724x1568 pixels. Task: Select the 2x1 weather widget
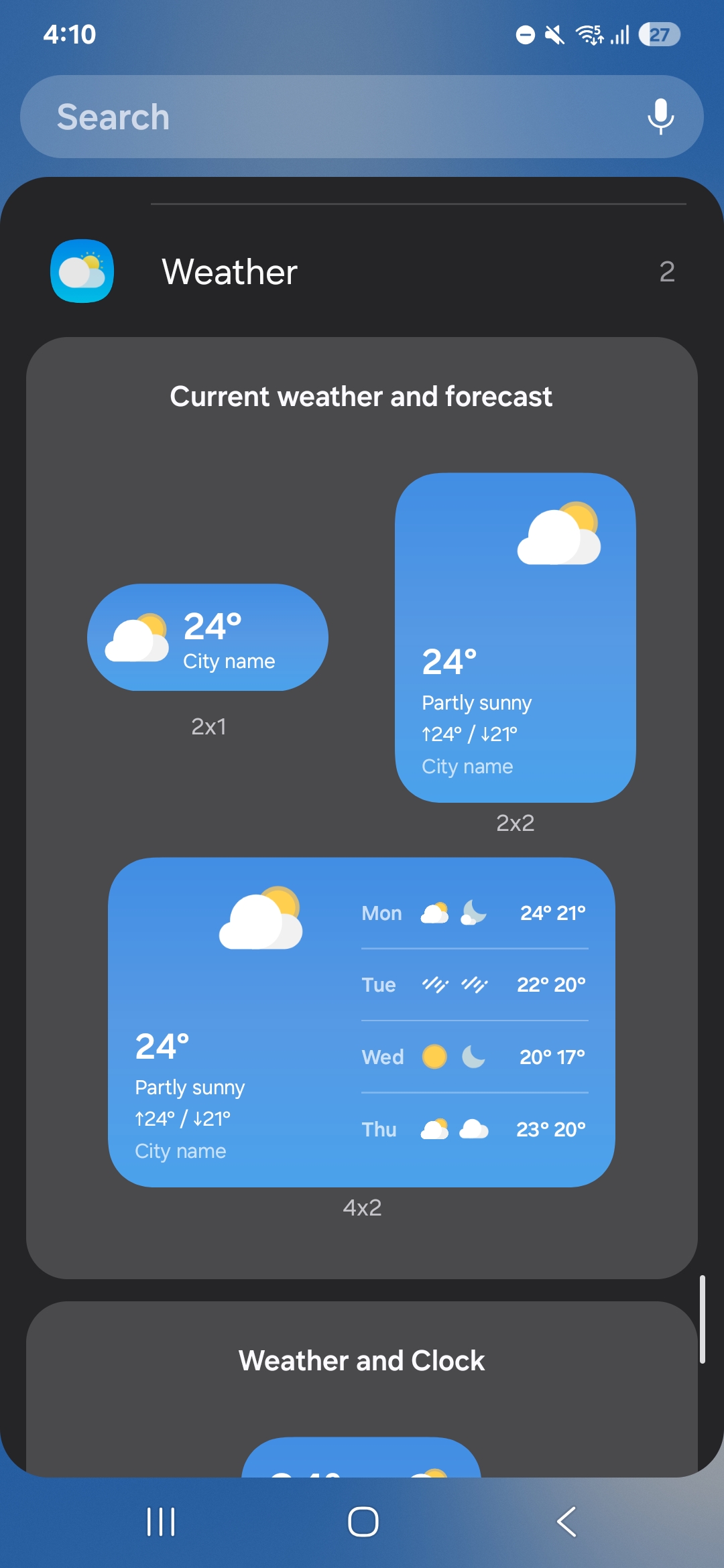pyautogui.click(x=208, y=637)
